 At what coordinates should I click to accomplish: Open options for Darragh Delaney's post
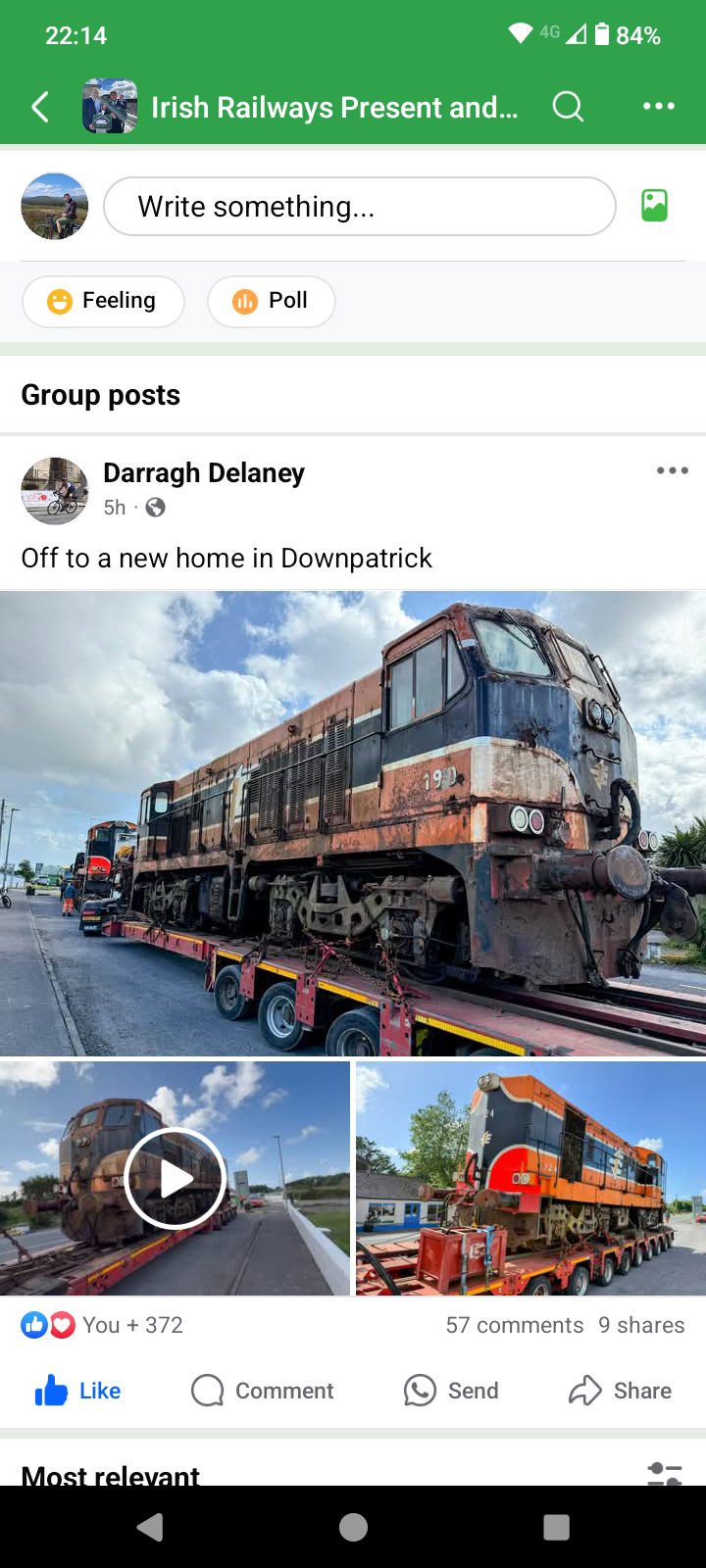click(673, 470)
